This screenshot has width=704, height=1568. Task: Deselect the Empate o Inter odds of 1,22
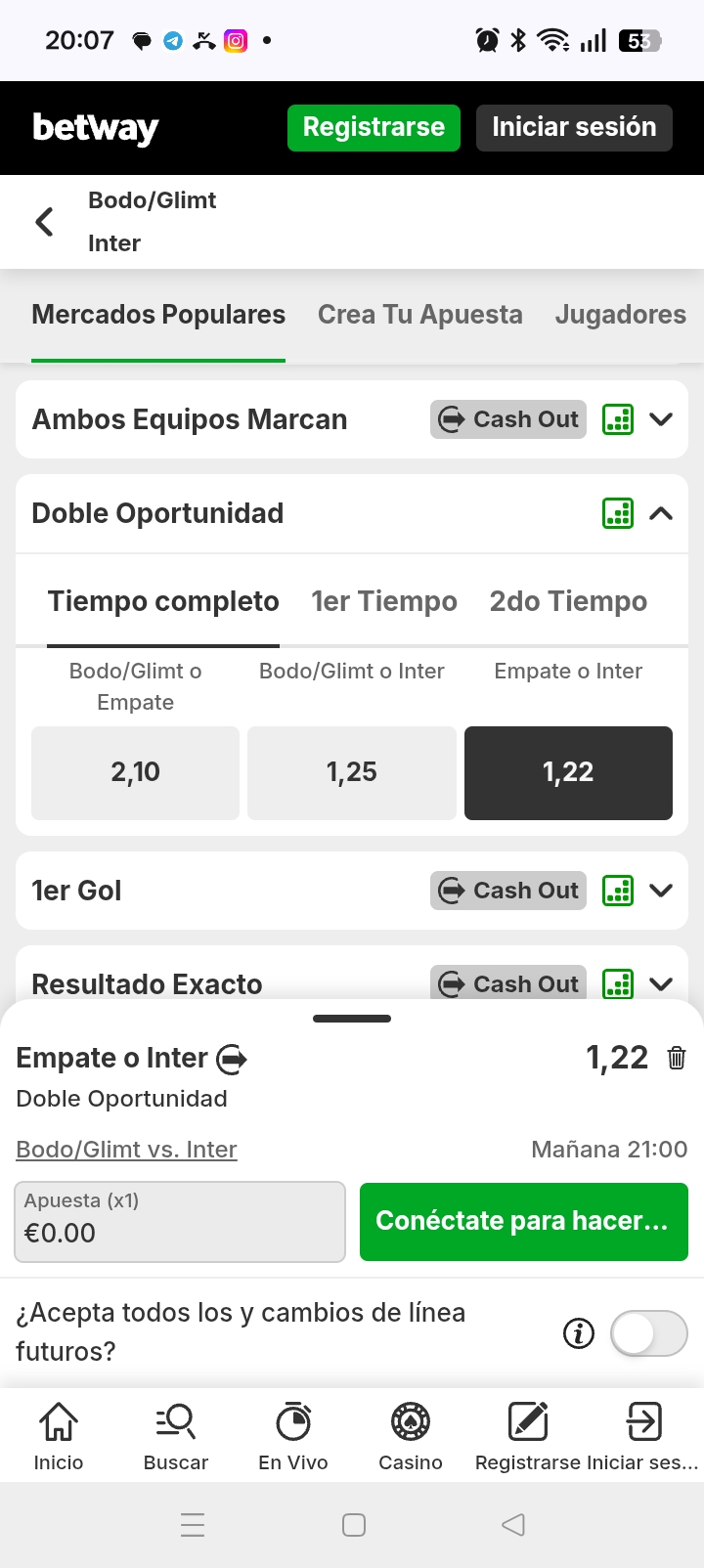point(568,772)
